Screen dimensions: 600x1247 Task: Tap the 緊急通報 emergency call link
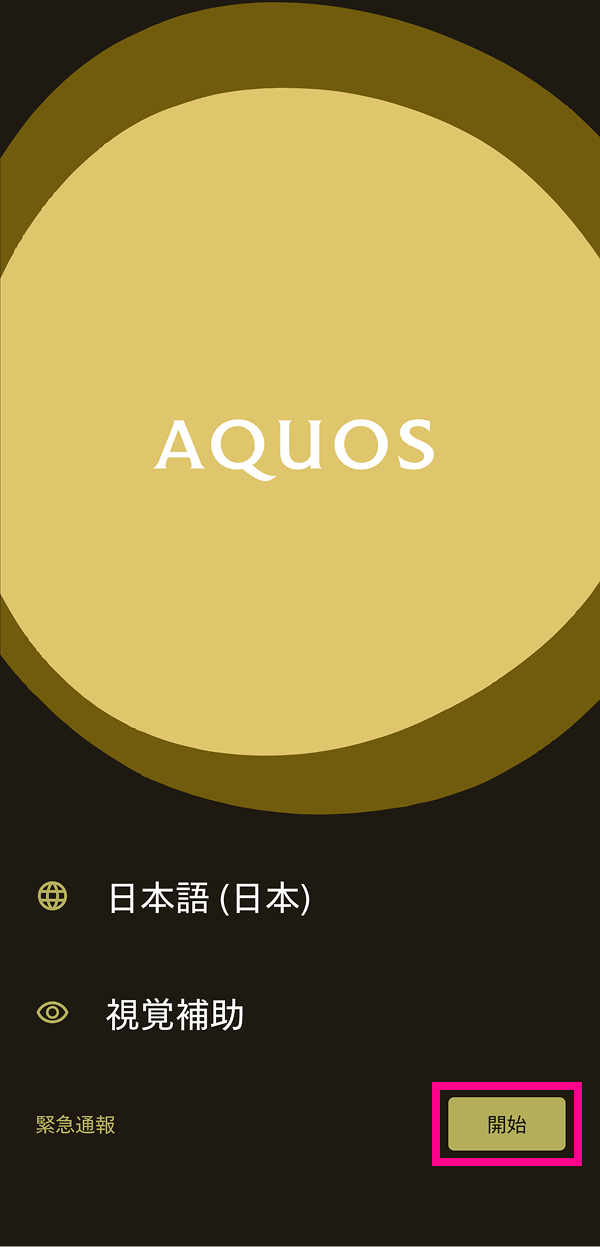click(x=76, y=1125)
